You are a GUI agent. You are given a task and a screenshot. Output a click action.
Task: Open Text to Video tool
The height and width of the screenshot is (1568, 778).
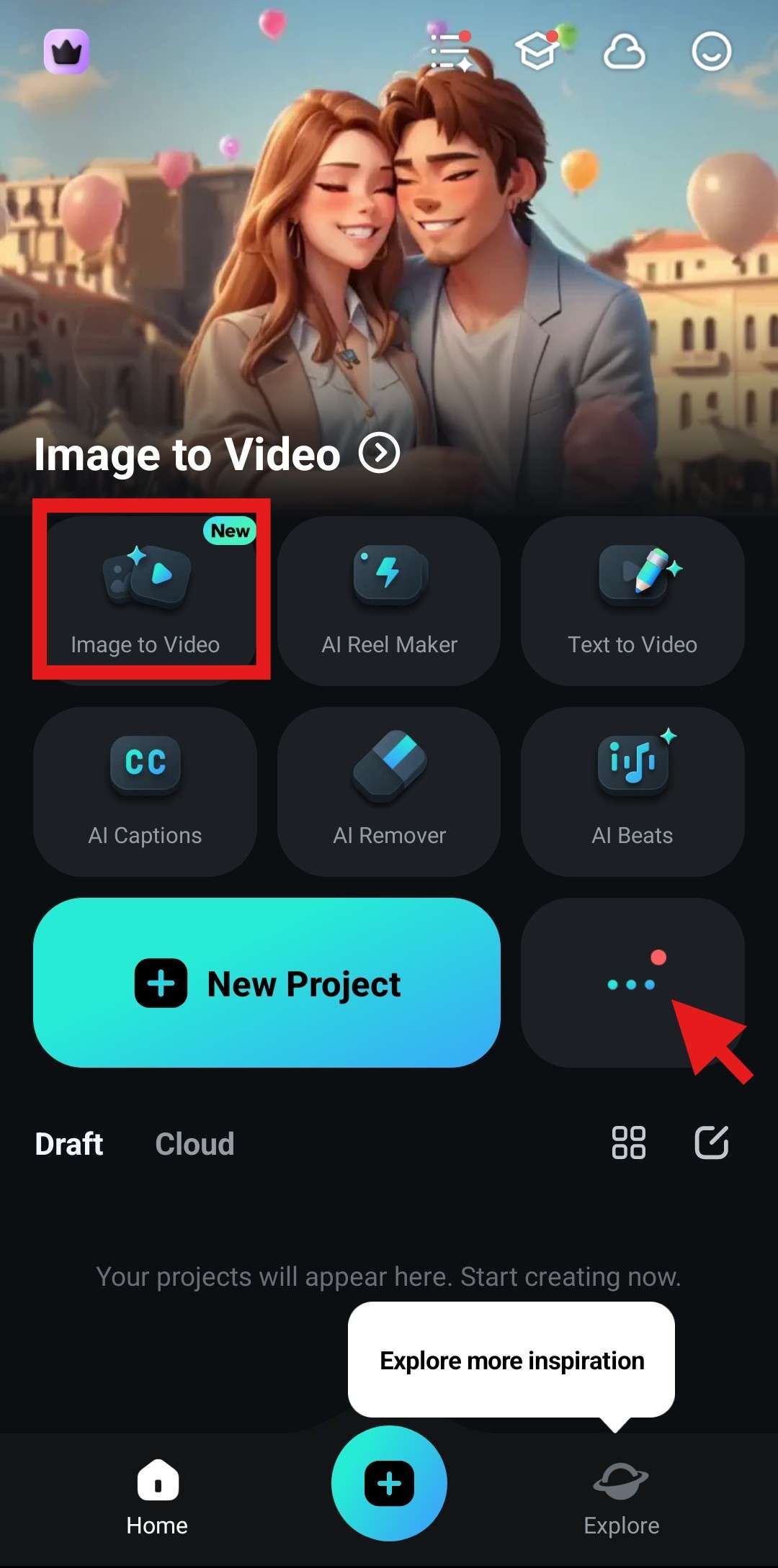tap(632, 600)
